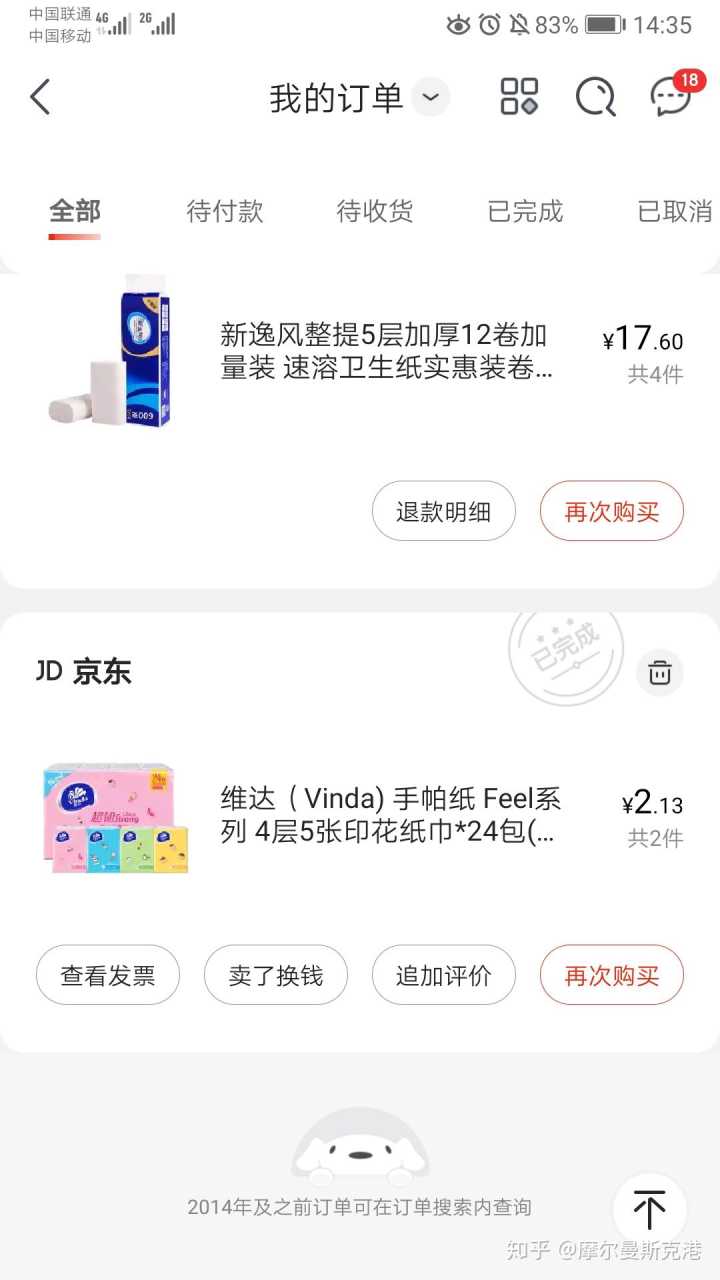
Task: Open the 新逸风 toilet paper order
Action: click(385, 351)
